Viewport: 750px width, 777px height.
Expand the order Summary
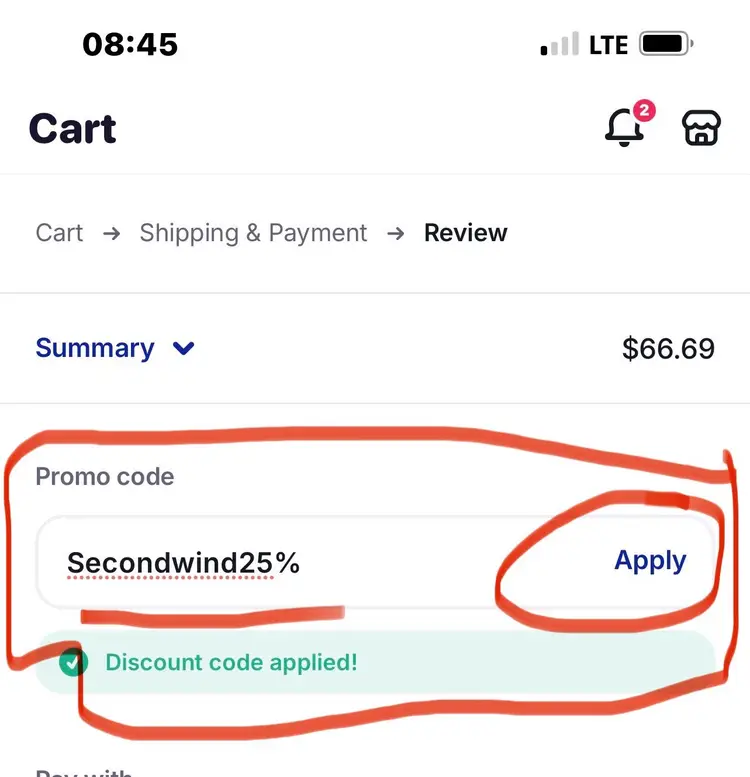[x=115, y=348]
